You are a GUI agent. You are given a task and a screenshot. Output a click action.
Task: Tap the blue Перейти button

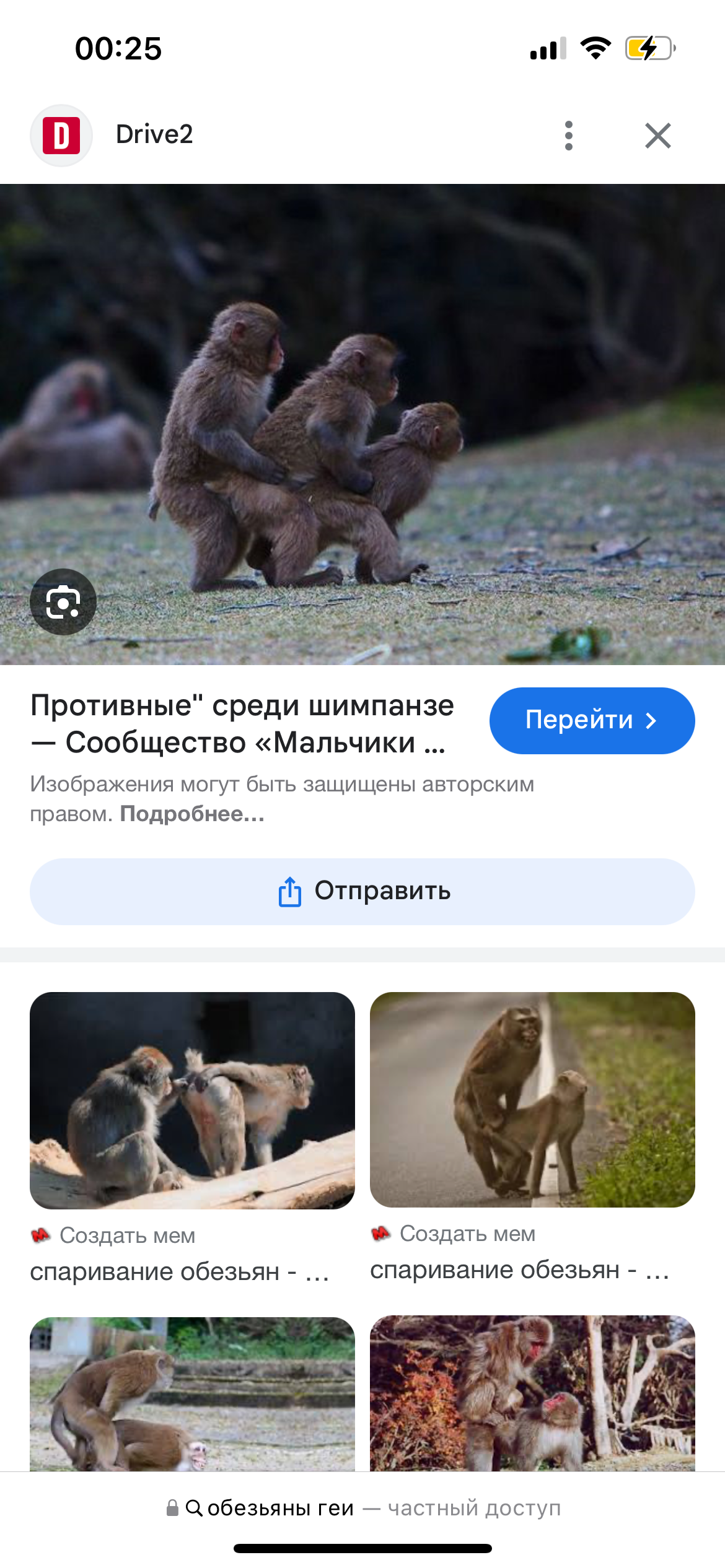pyautogui.click(x=592, y=720)
